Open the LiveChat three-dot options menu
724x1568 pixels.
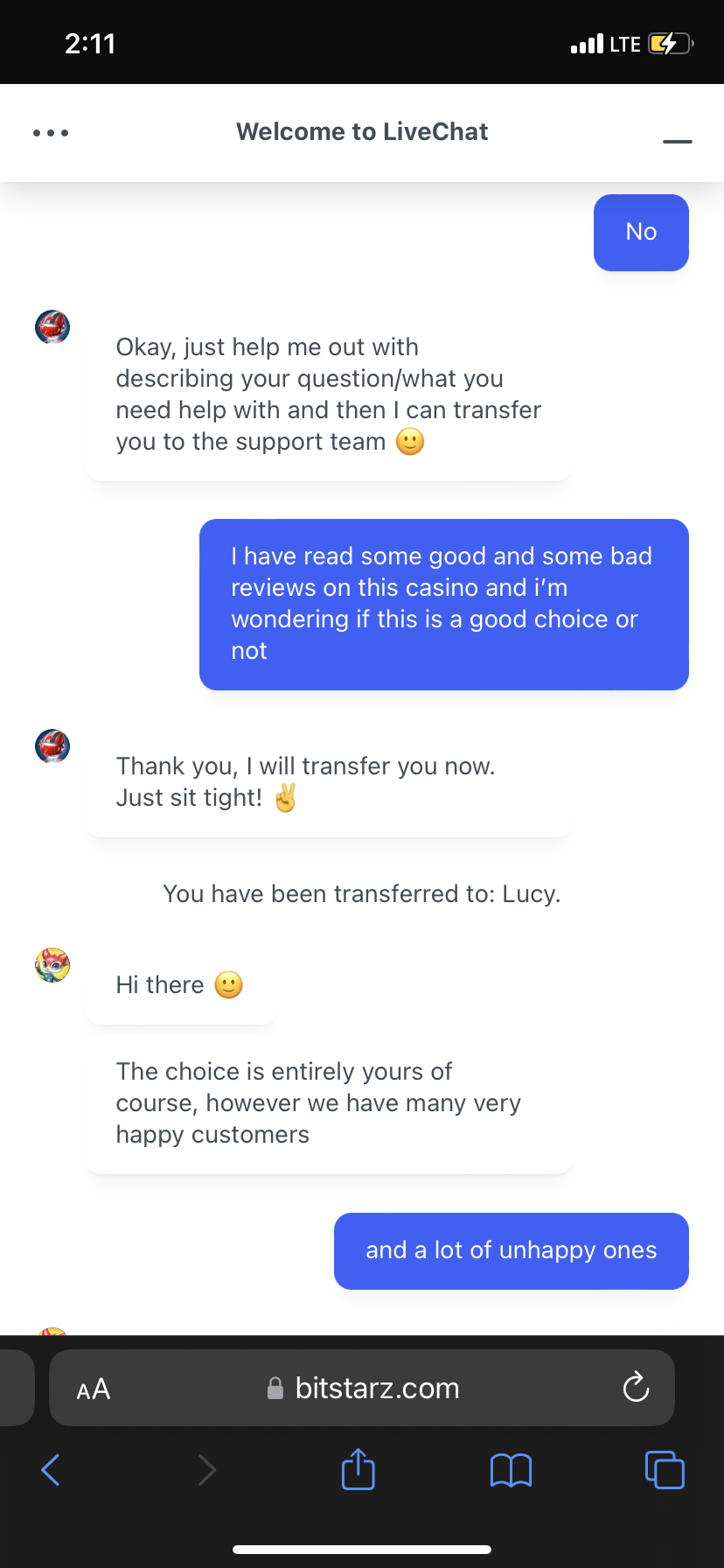(51, 133)
